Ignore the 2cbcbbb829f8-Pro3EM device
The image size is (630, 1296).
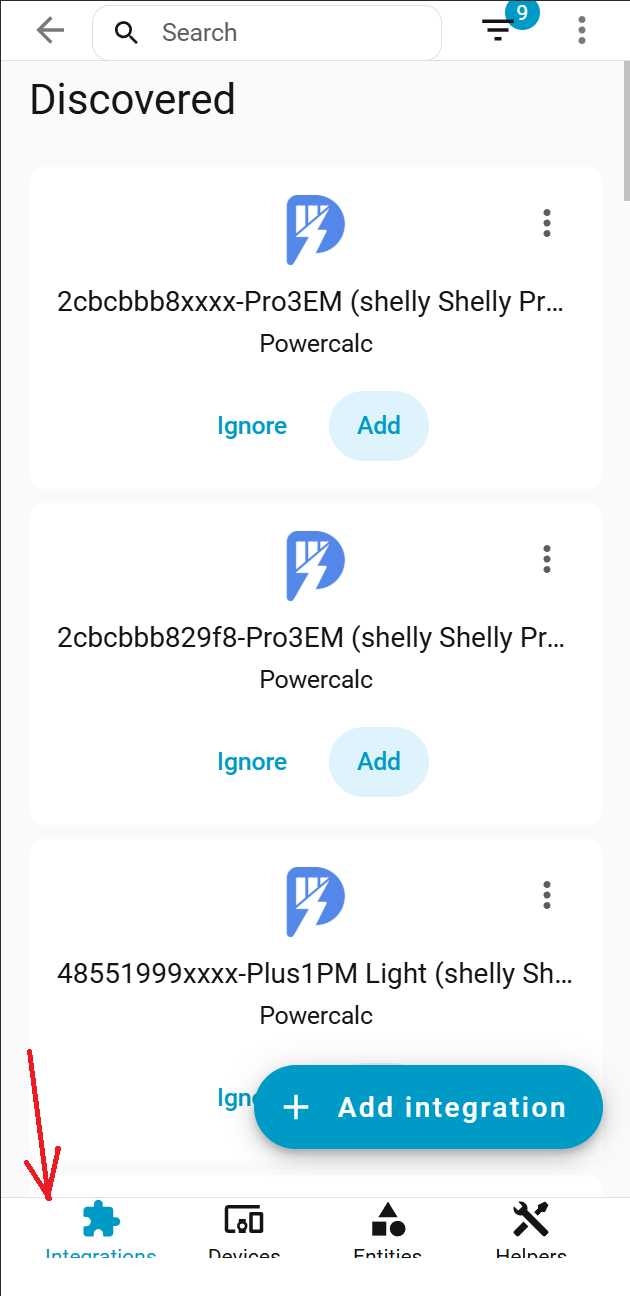point(252,762)
